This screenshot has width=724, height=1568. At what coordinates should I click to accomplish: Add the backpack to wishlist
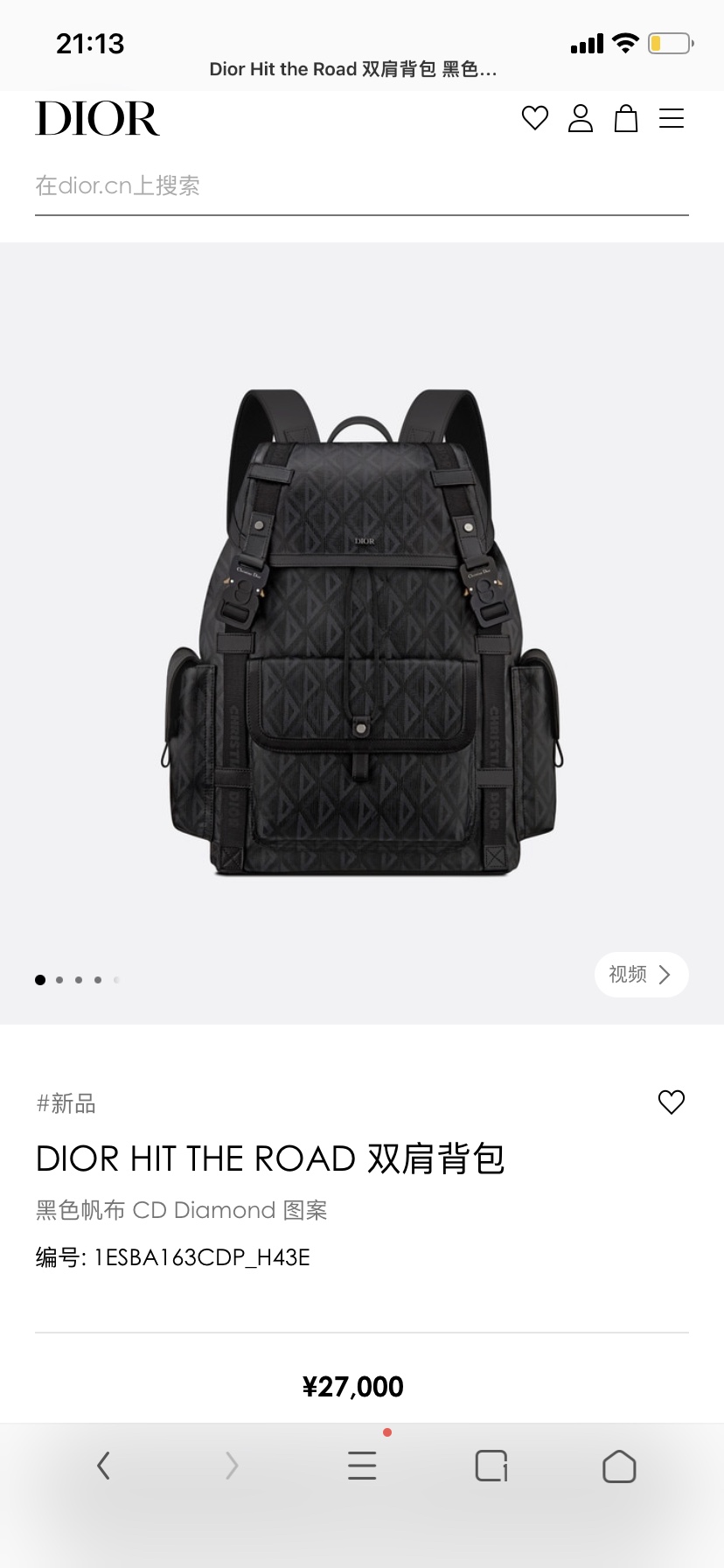671,1102
